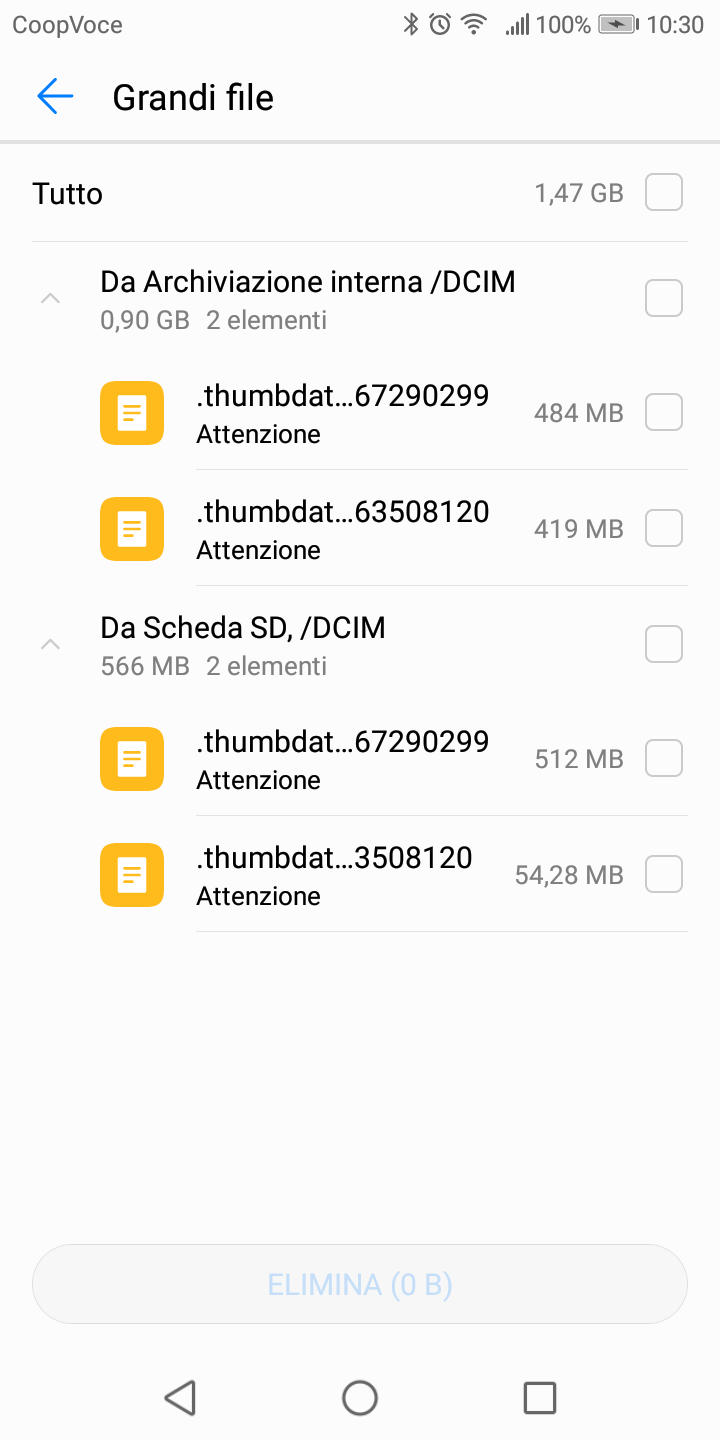Select the 54,28 MB thumbdata file
The width and height of the screenshot is (720, 1440).
coord(664,874)
